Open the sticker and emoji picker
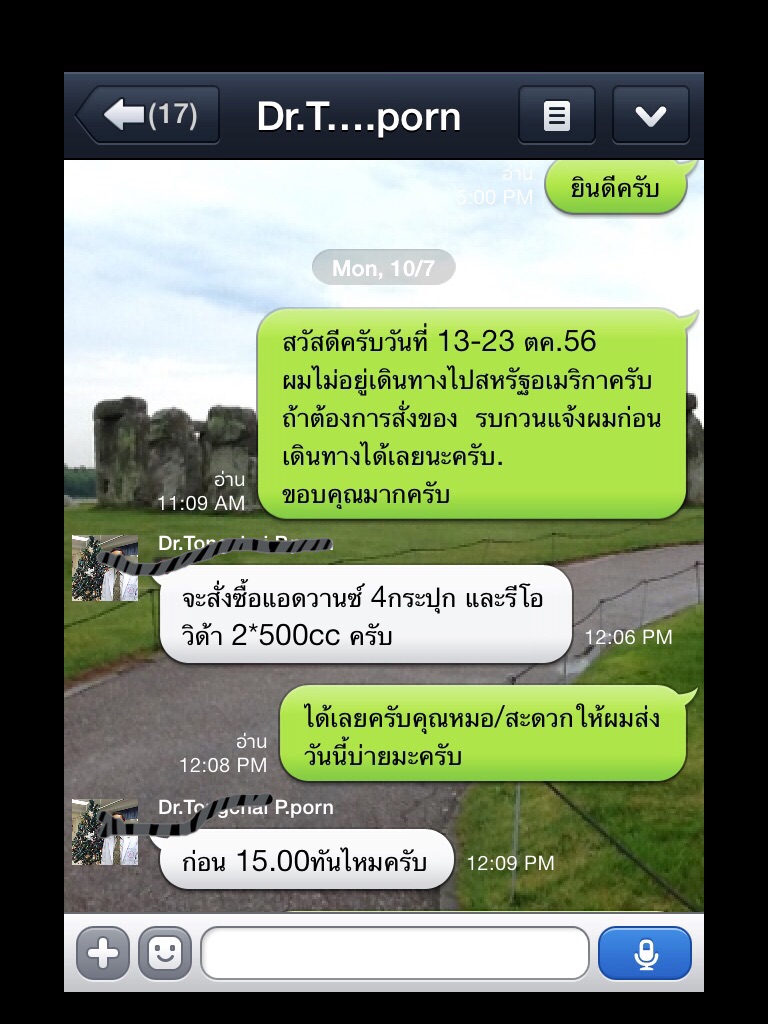 coord(164,953)
